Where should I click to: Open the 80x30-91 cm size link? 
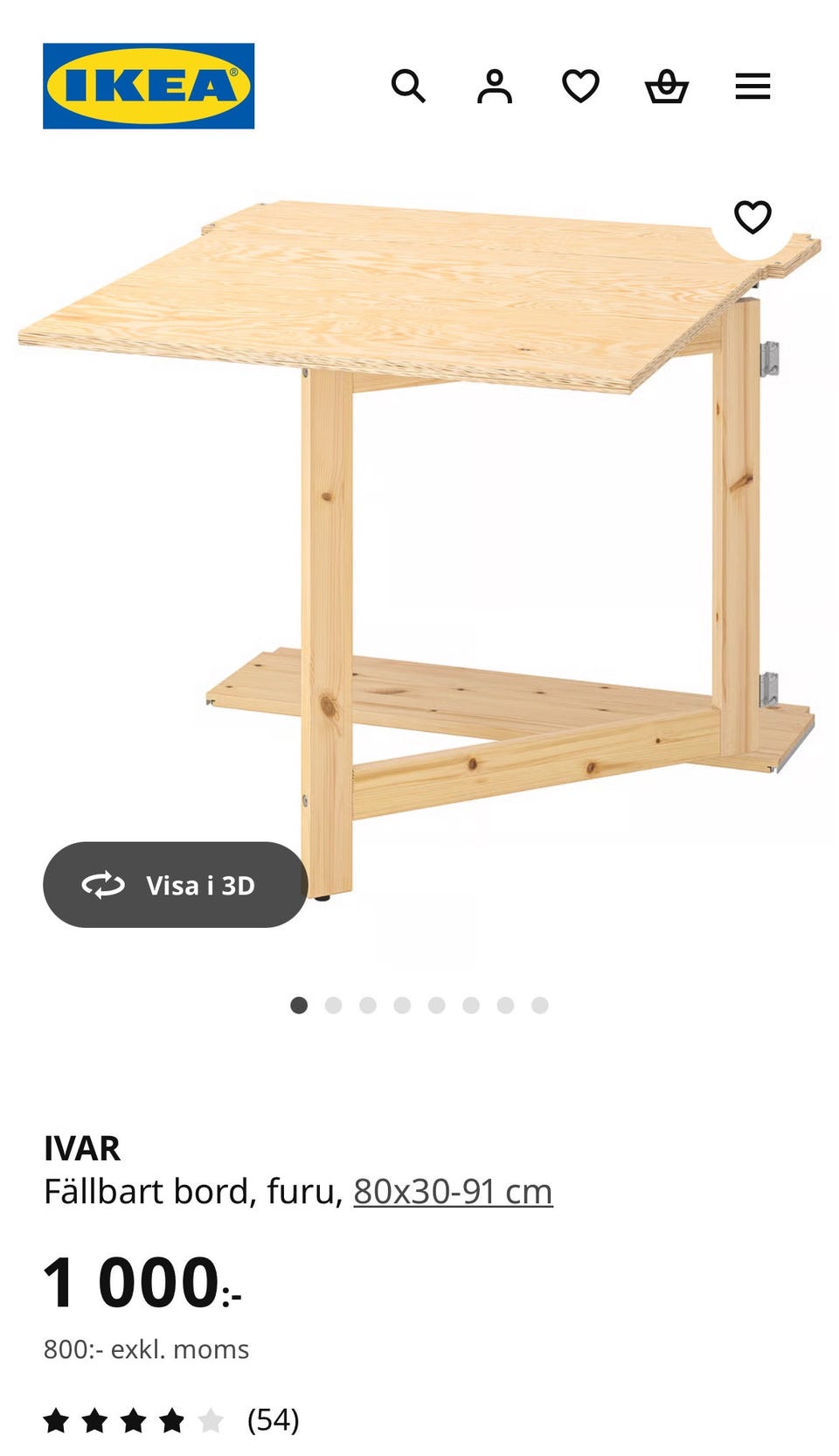tap(453, 1191)
